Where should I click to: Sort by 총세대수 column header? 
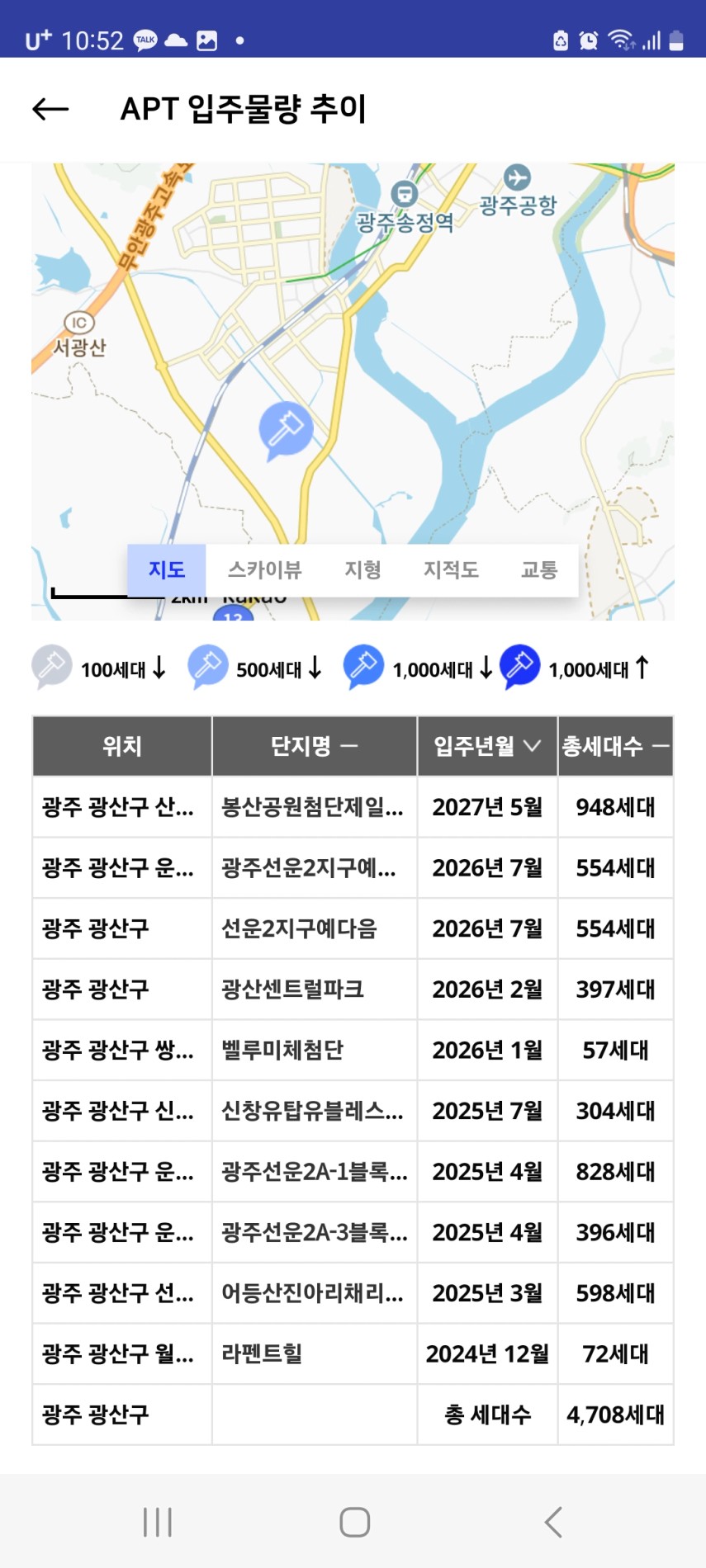615,746
